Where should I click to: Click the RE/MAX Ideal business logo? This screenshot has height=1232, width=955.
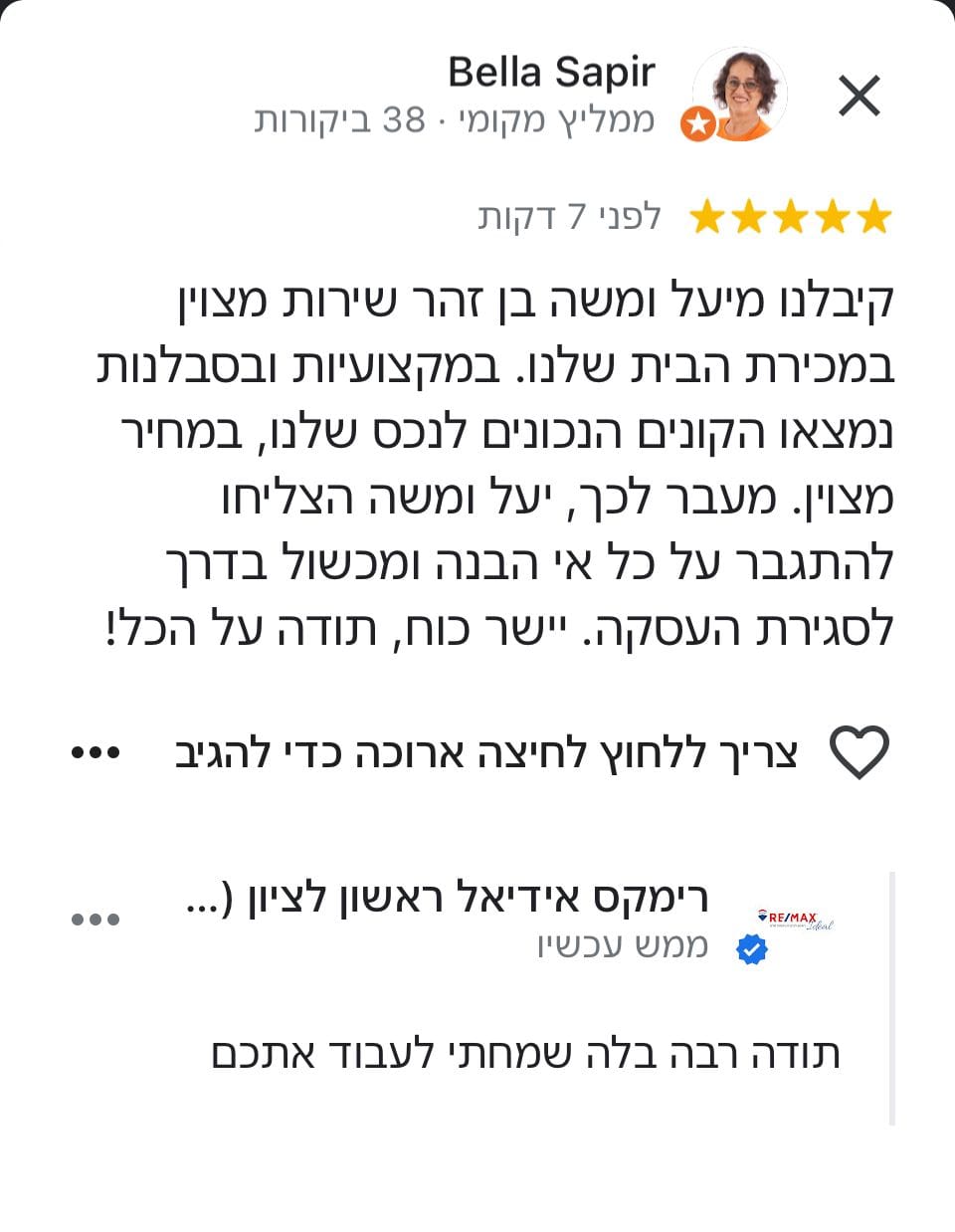tap(796, 921)
